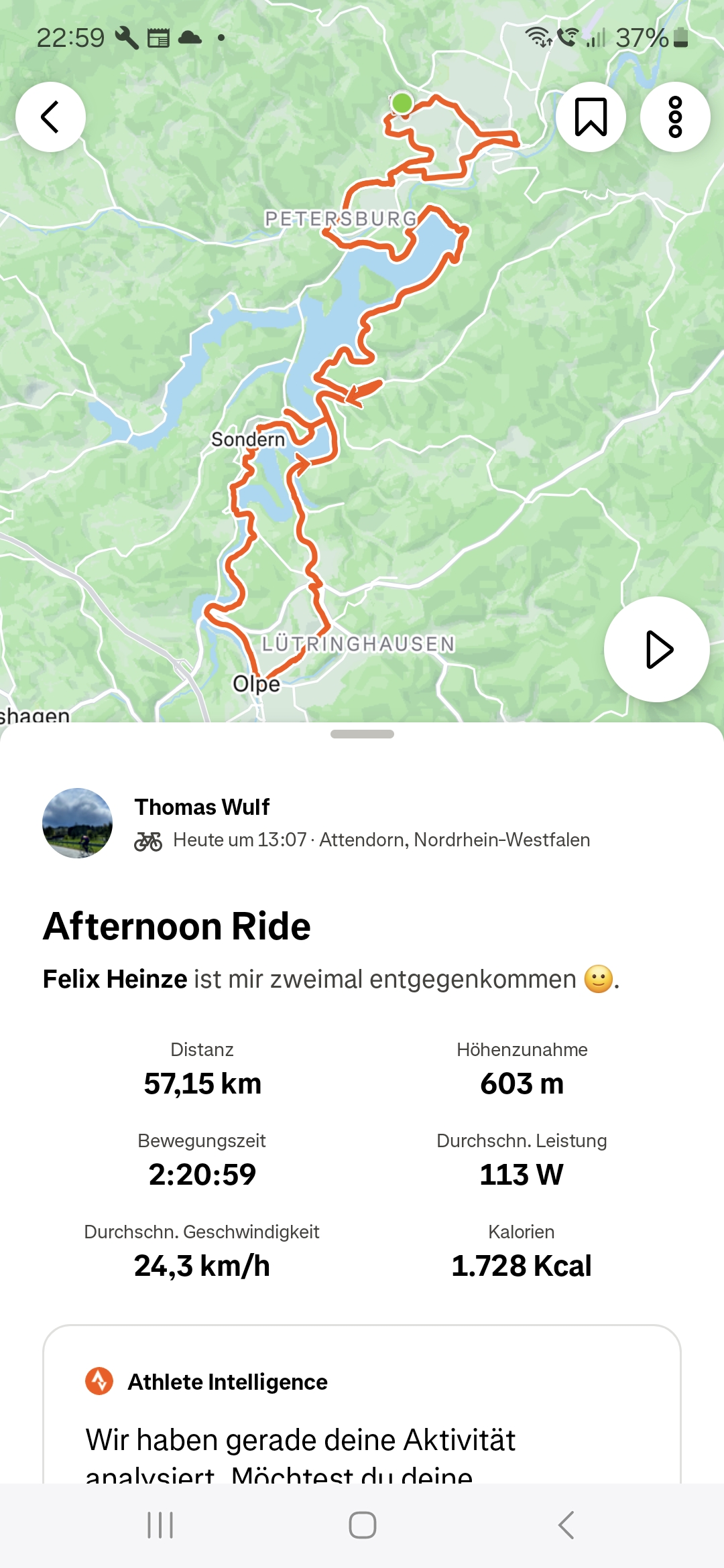This screenshot has width=724, height=1568.
Task: Open the mentioned athlete Felix Heinze
Action: point(115,979)
